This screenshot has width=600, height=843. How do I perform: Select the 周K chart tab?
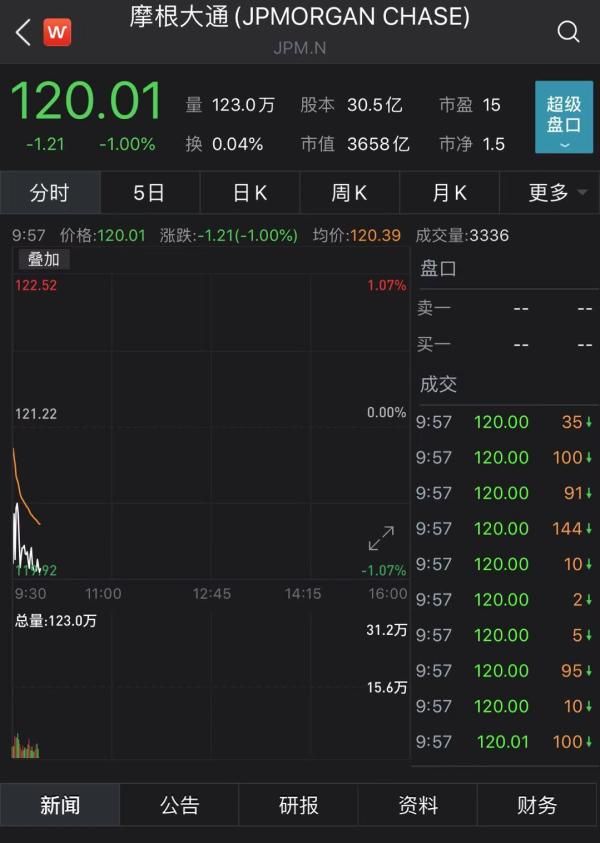[x=349, y=192]
